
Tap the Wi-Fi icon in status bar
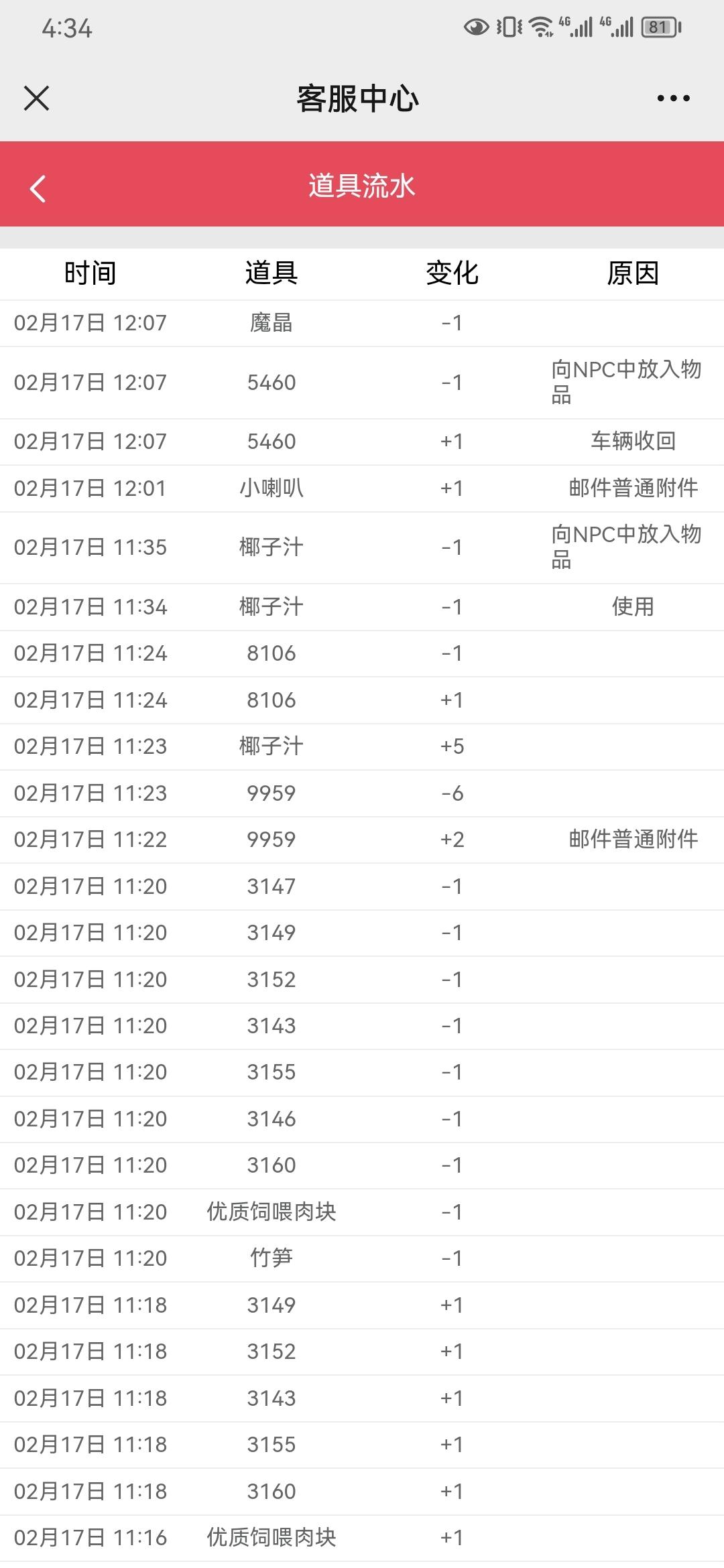[x=540, y=26]
